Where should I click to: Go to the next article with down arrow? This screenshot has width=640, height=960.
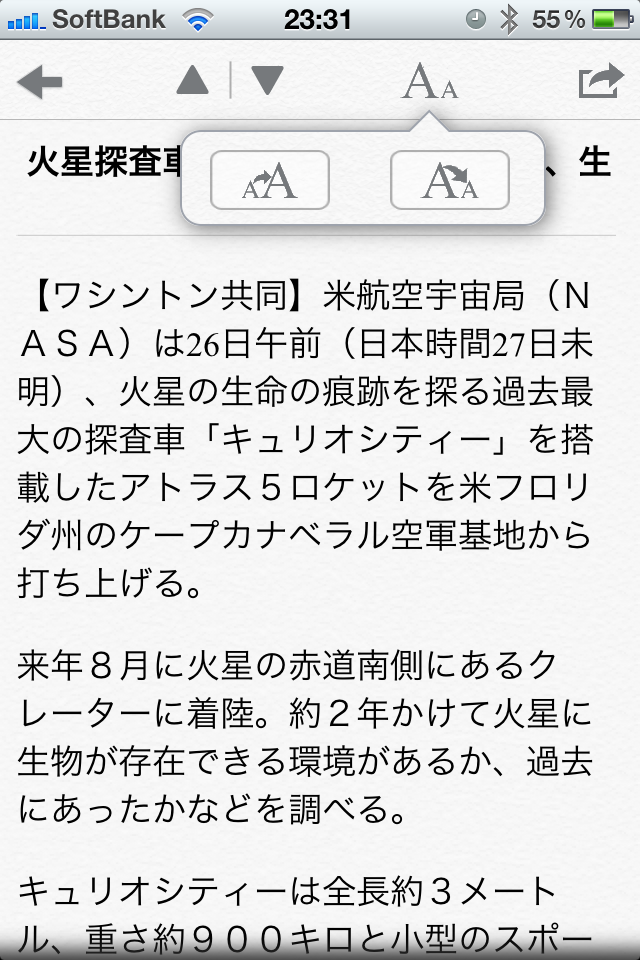(x=267, y=80)
